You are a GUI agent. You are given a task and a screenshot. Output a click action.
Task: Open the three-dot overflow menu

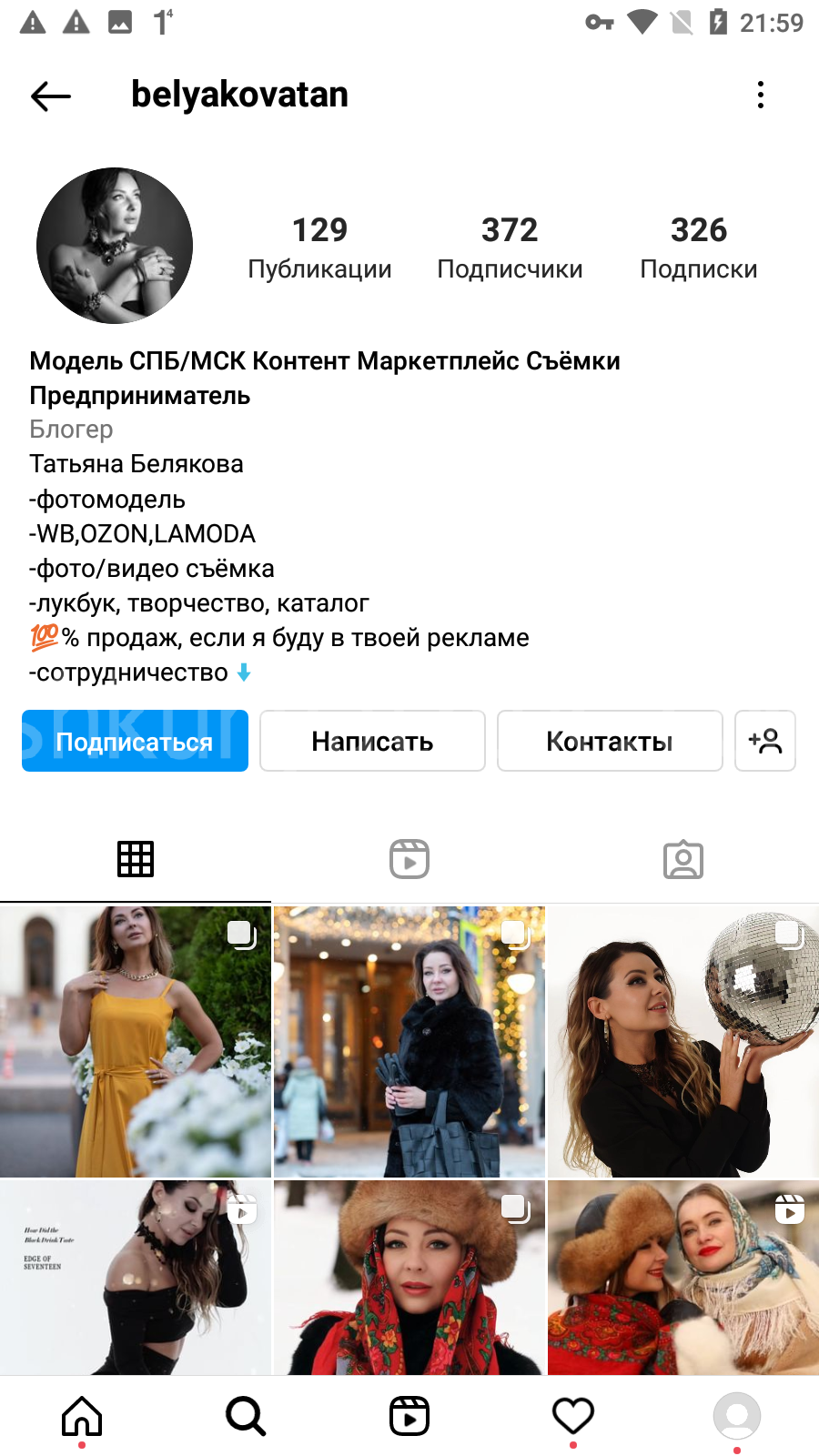(761, 95)
